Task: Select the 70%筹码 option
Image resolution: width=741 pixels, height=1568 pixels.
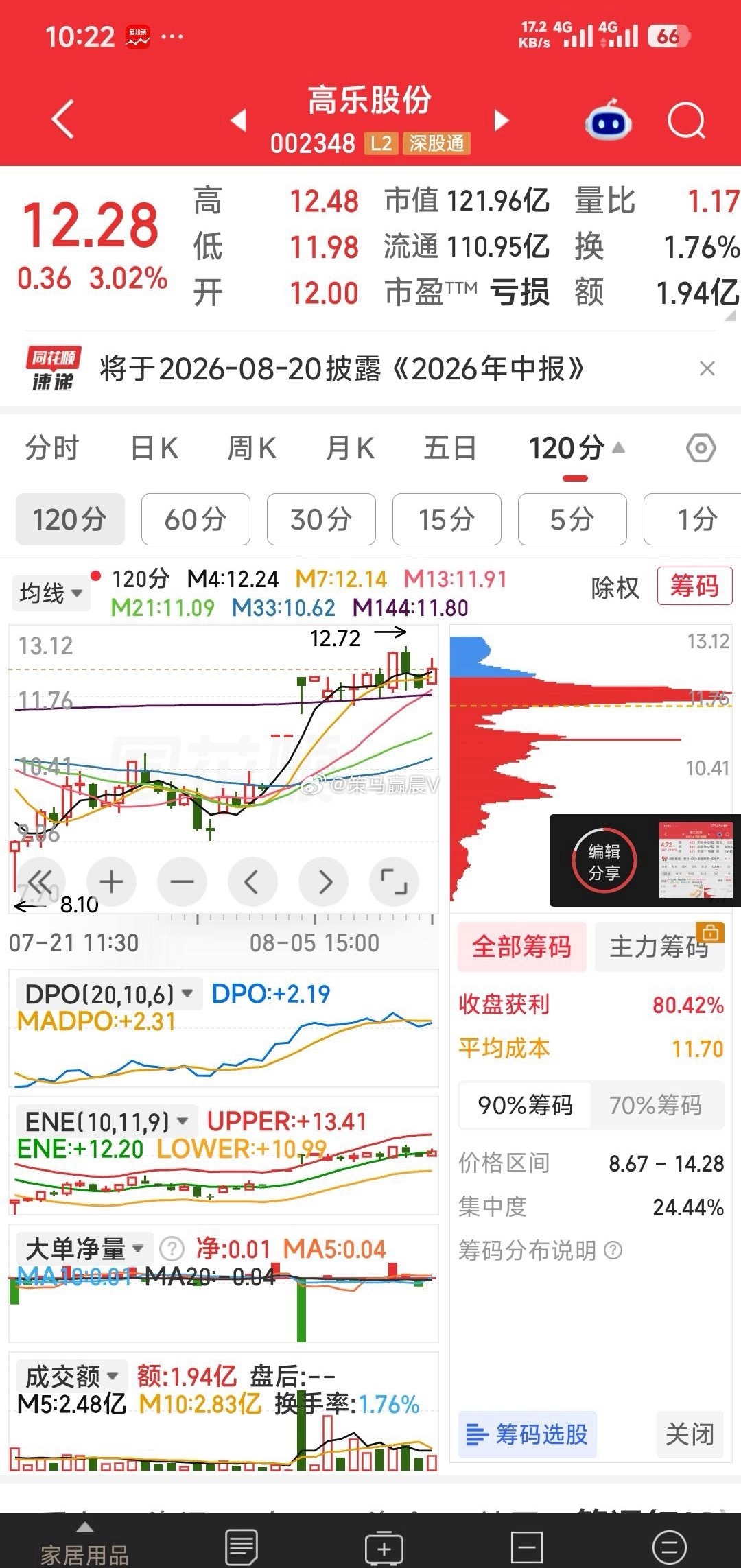Action: point(656,1105)
